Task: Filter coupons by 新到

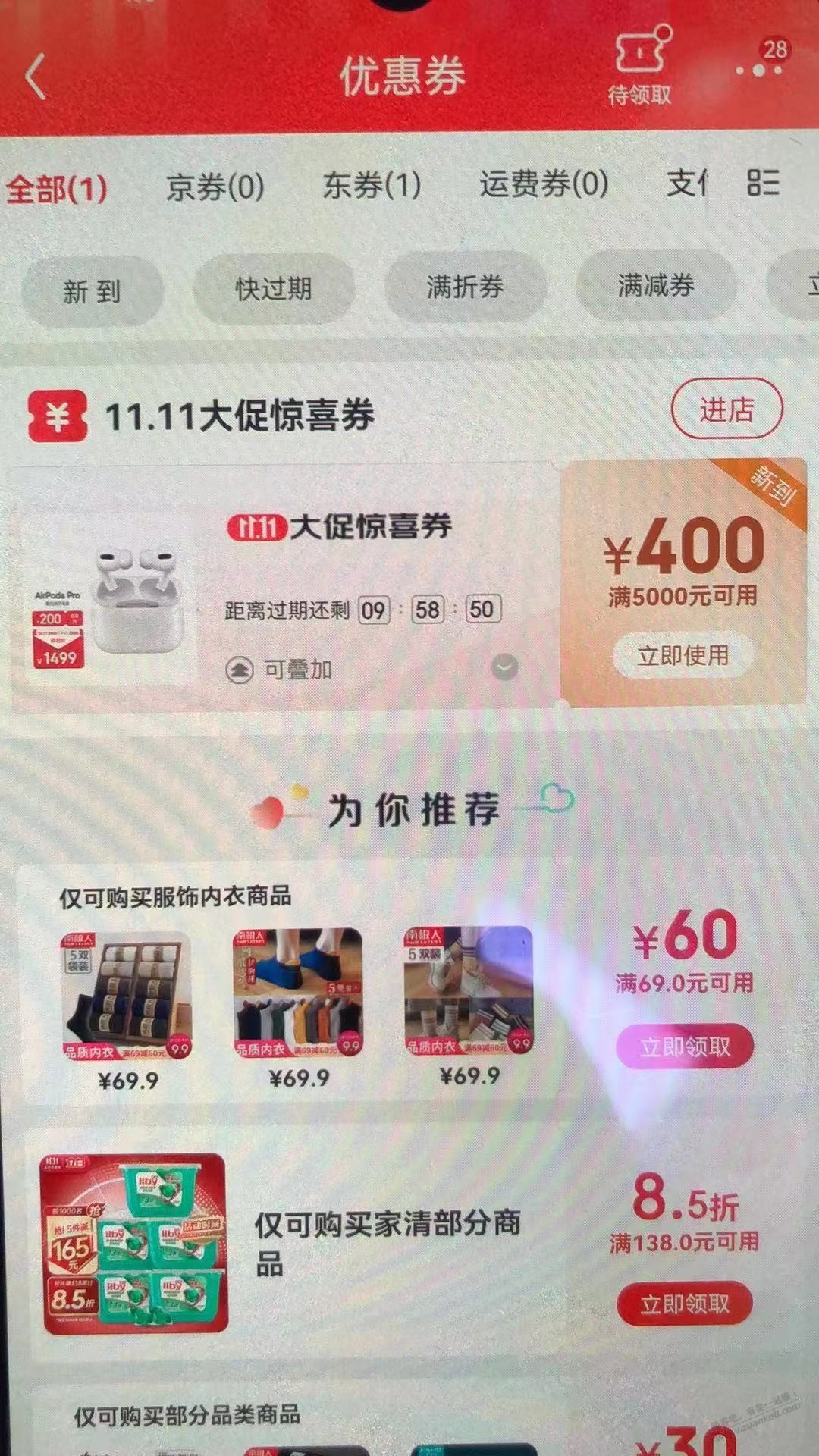Action: [x=92, y=291]
